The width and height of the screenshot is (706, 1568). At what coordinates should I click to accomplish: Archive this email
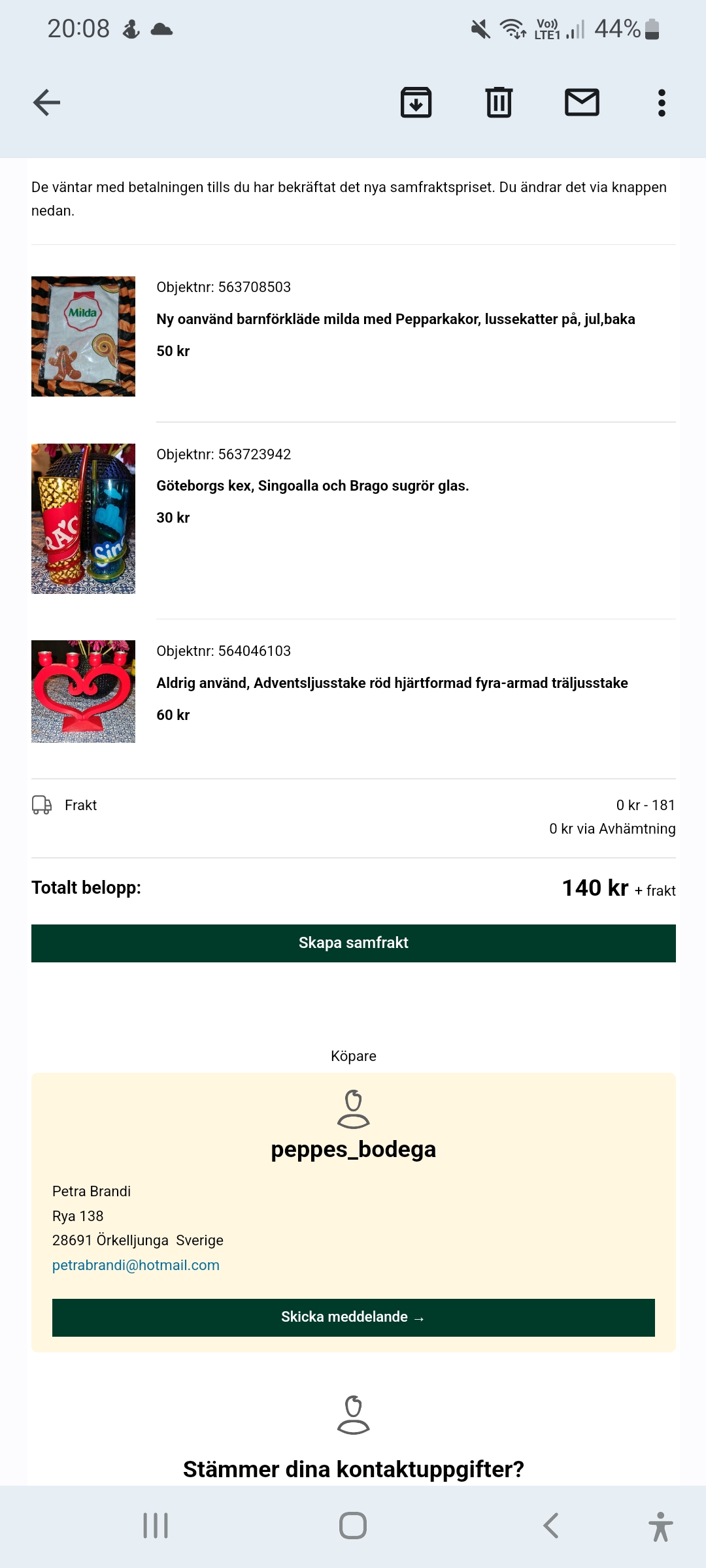pyautogui.click(x=416, y=103)
